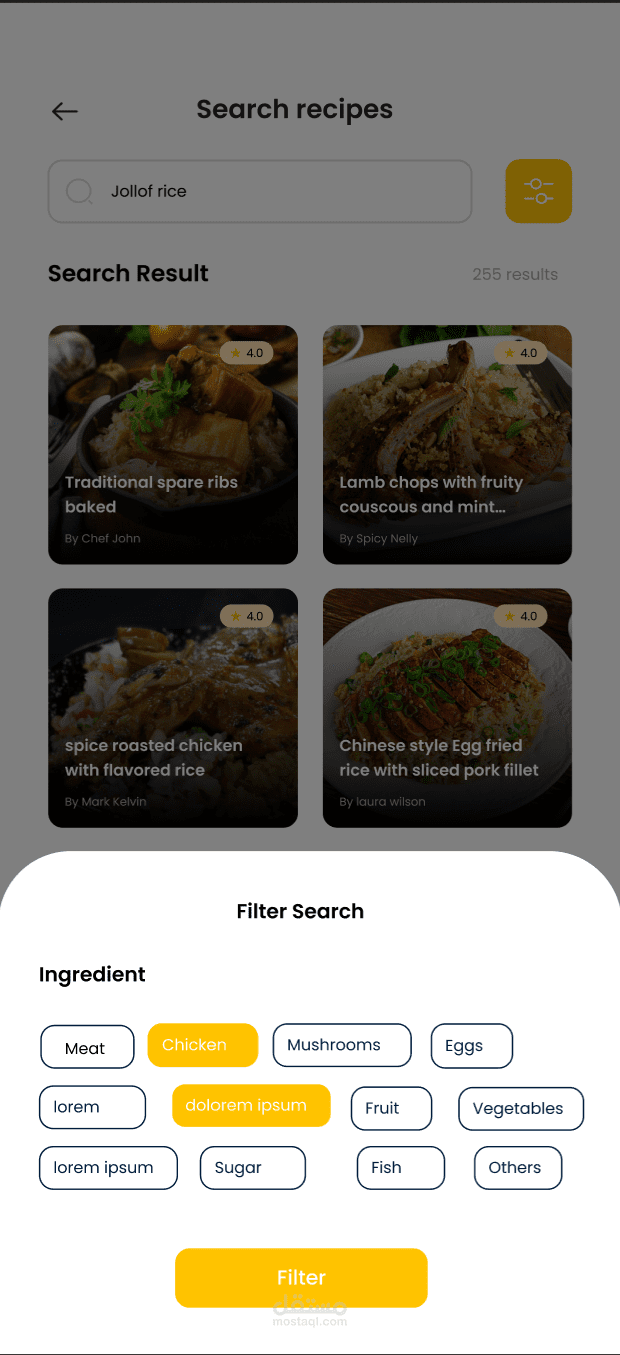Open Chinese style Egg fried rice recipe
Screen dimensions: 620x1355
click(x=447, y=708)
